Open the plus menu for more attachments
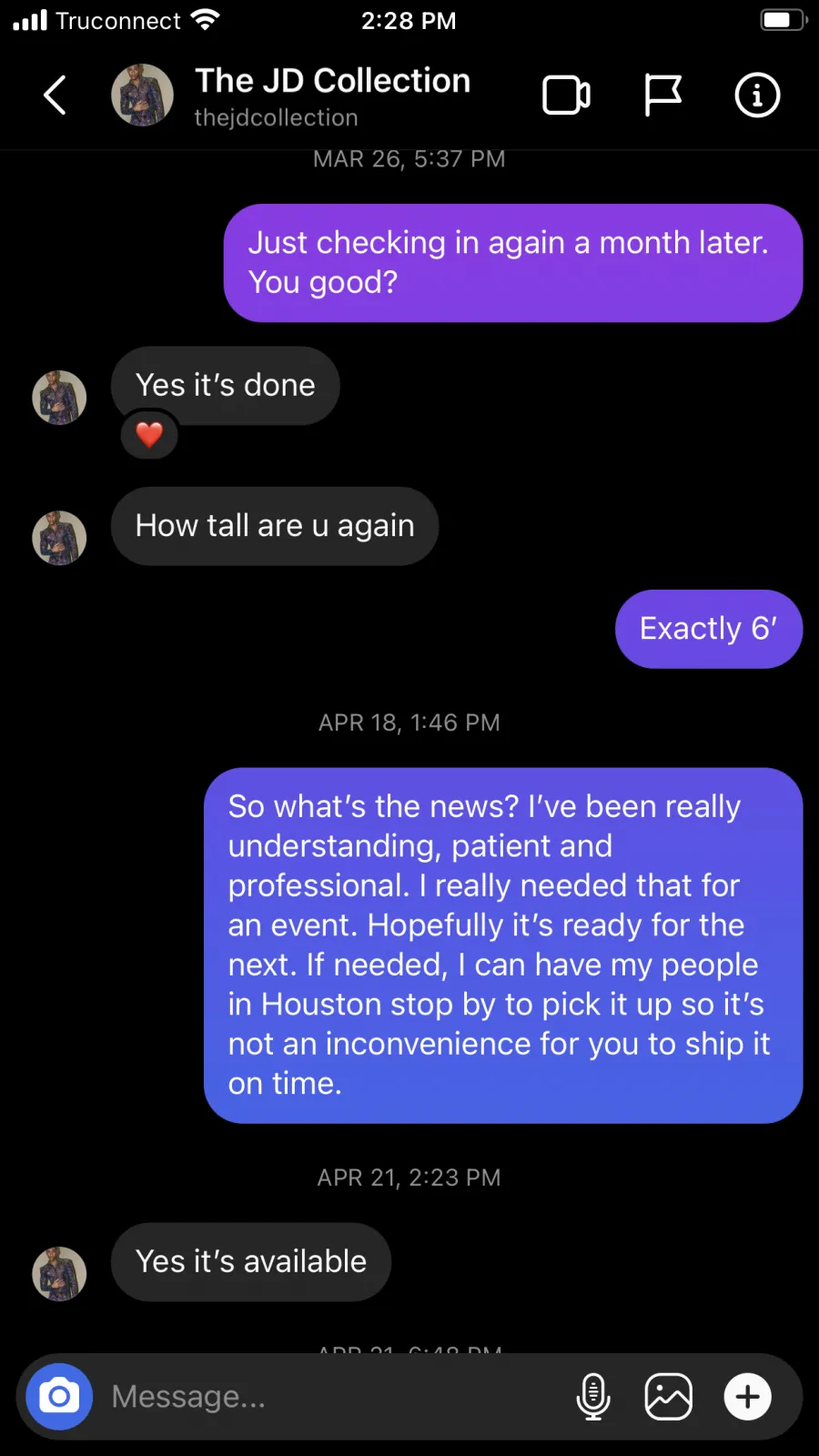The image size is (819, 1456). [748, 1396]
